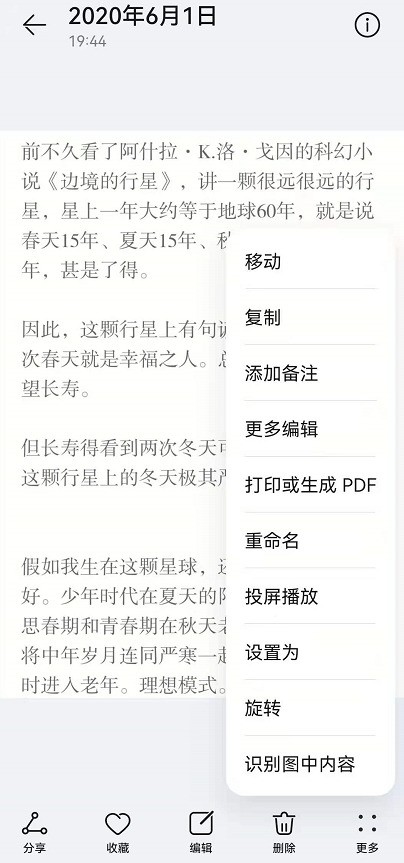The height and width of the screenshot is (863, 404).
Task: Open 更多编辑 option
Action: click(310, 429)
